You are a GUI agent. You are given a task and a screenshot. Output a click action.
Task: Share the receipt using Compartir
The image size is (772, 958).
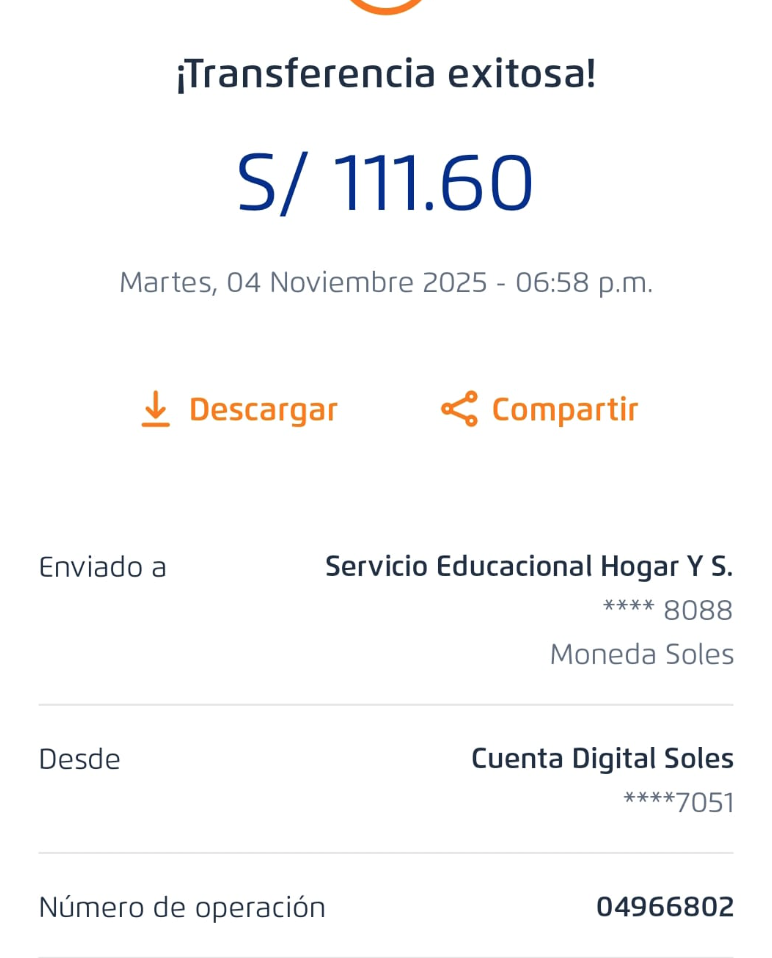[540, 410]
